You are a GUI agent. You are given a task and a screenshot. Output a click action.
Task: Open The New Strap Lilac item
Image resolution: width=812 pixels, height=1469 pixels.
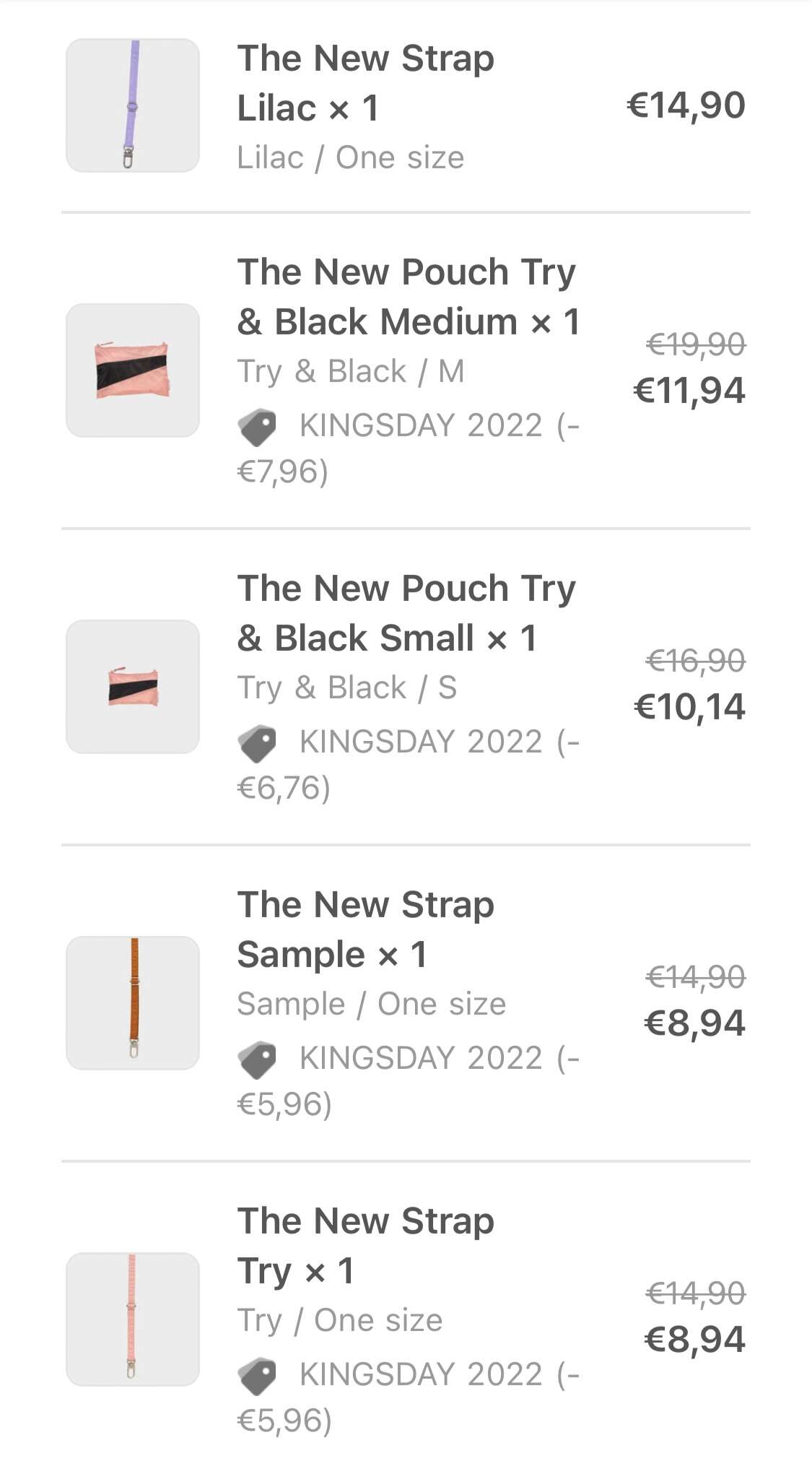pyautogui.click(x=406, y=106)
